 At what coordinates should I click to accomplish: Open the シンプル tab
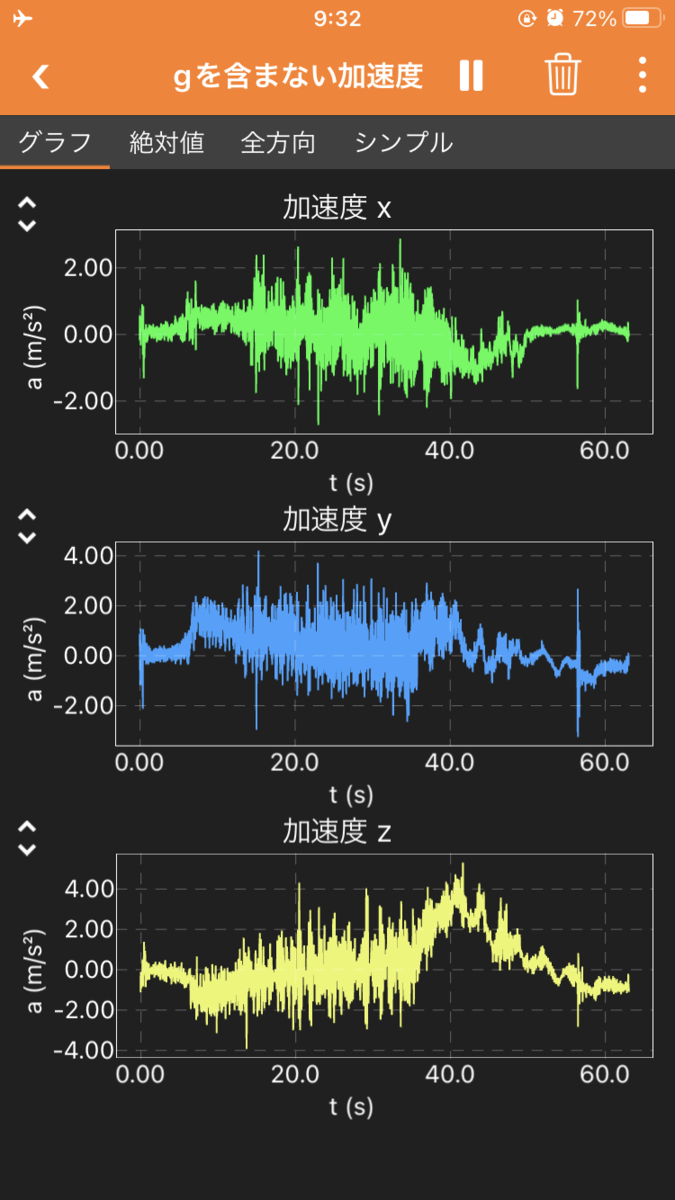(x=404, y=143)
